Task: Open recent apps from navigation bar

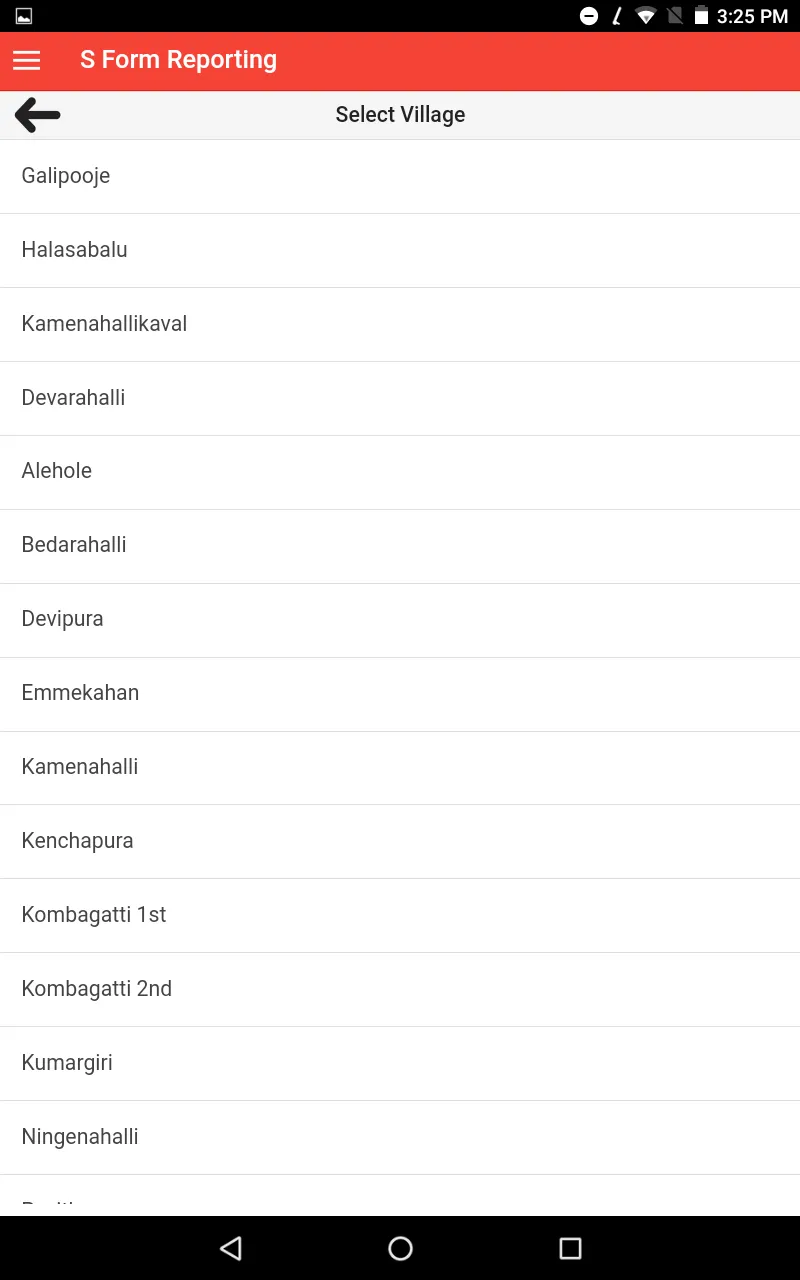Action: (570, 1248)
